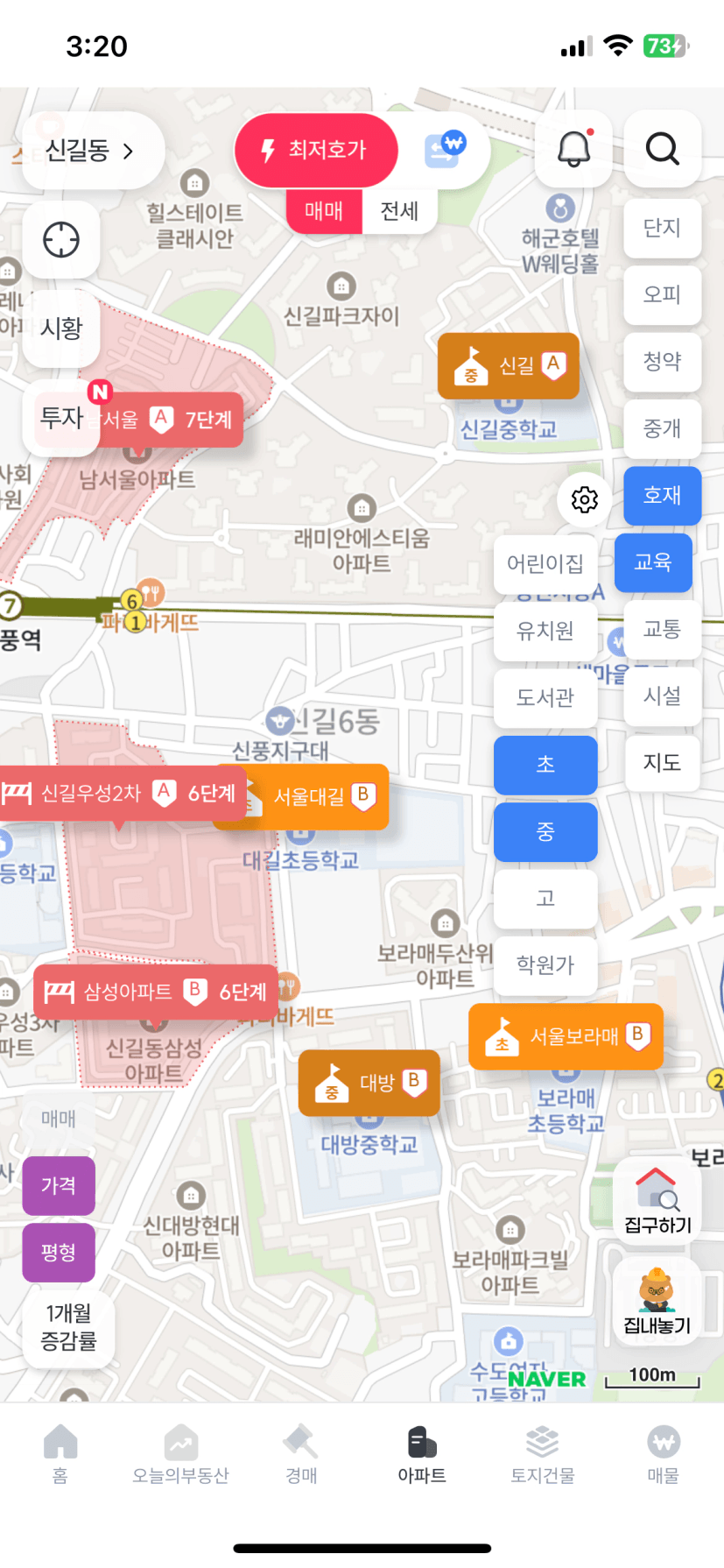724x1568 pixels.
Task: Open the notifications bell
Action: 574,149
